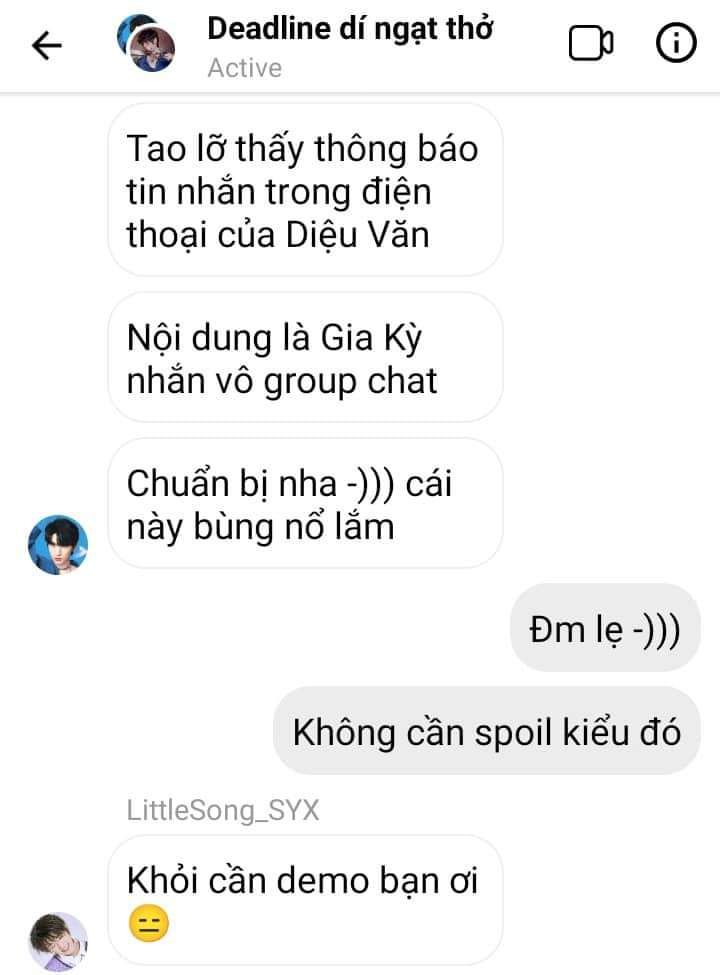Viewport: 720px width, 975px height.
Task: Tap the avatar beside the Chuẩn bị nha message
Action: 58,546
